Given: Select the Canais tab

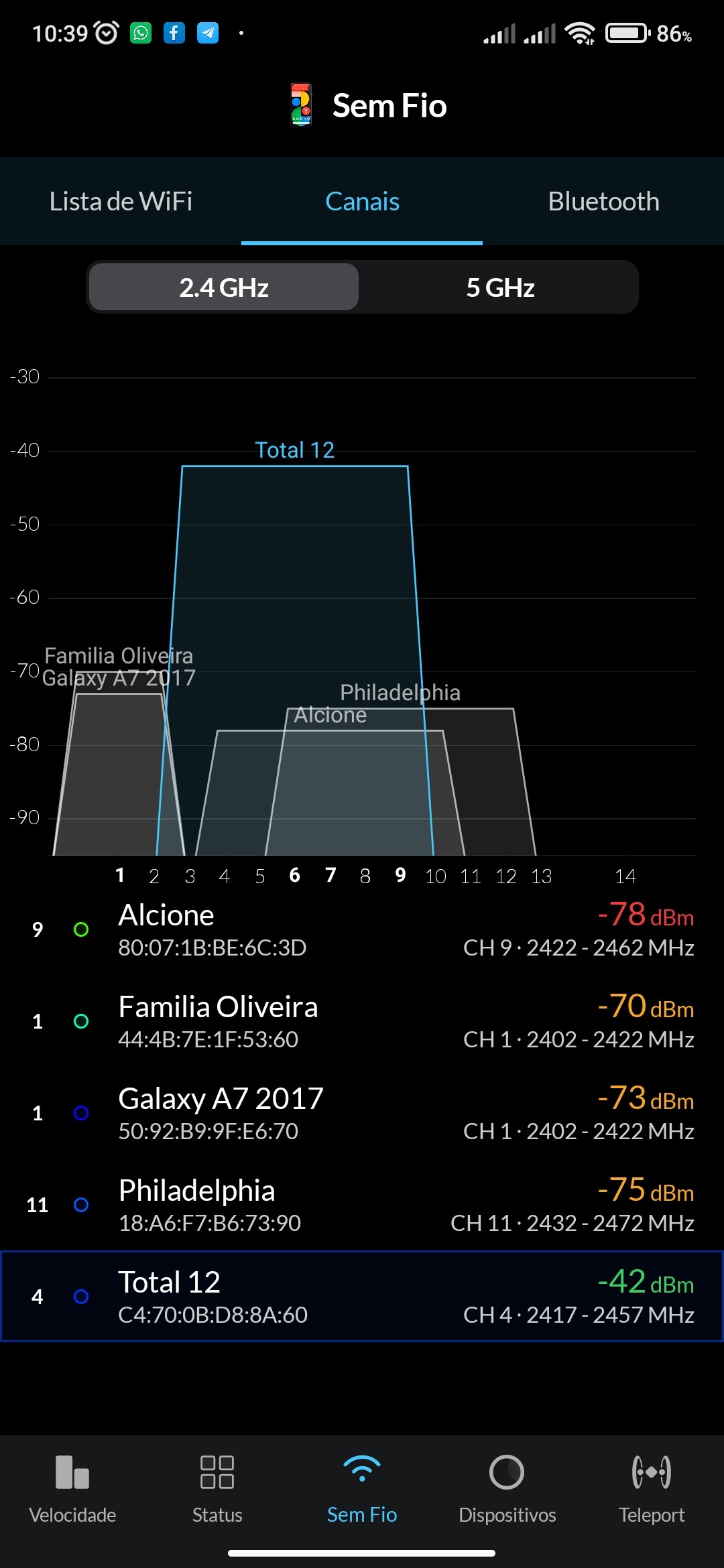Looking at the screenshot, I should pyautogui.click(x=362, y=202).
